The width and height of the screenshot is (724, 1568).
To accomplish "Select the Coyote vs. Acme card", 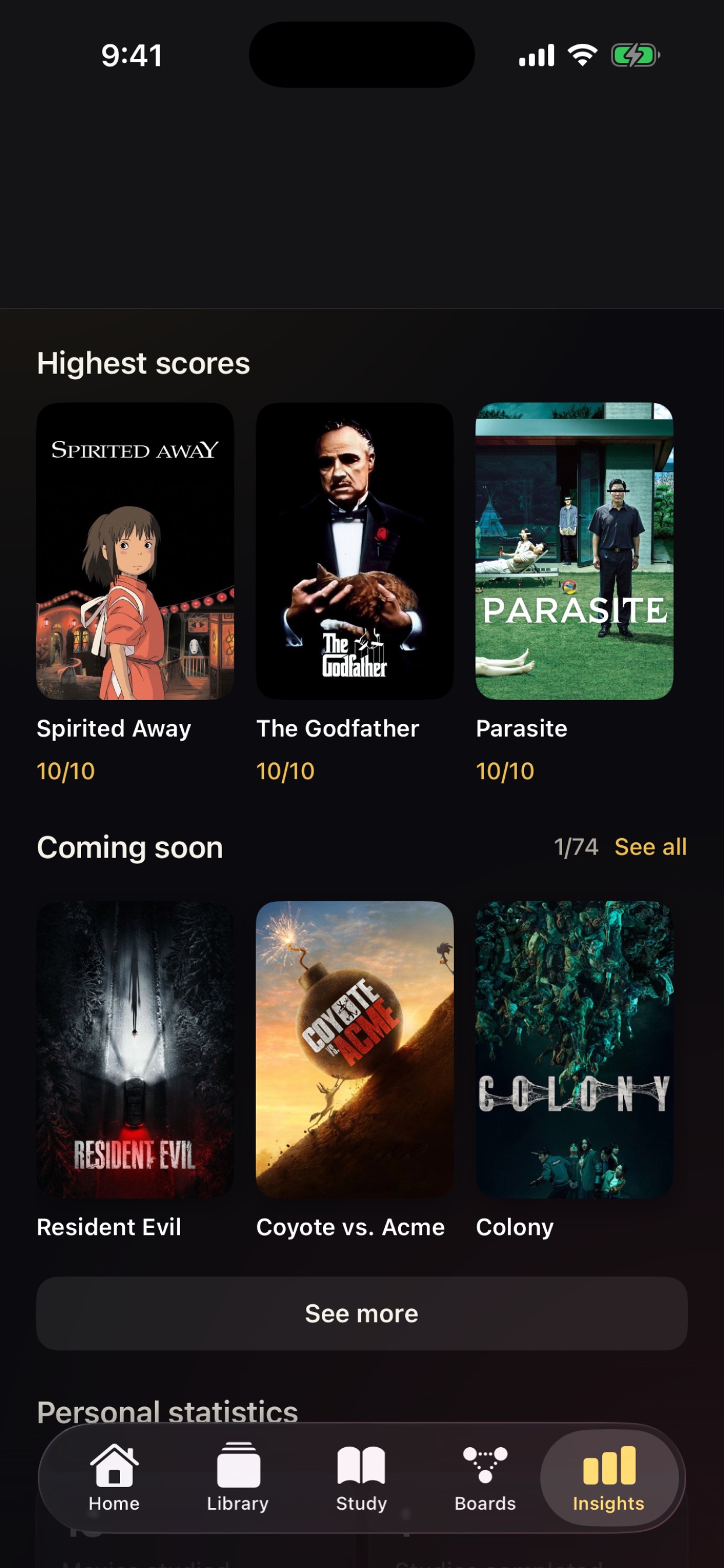I will point(354,1049).
